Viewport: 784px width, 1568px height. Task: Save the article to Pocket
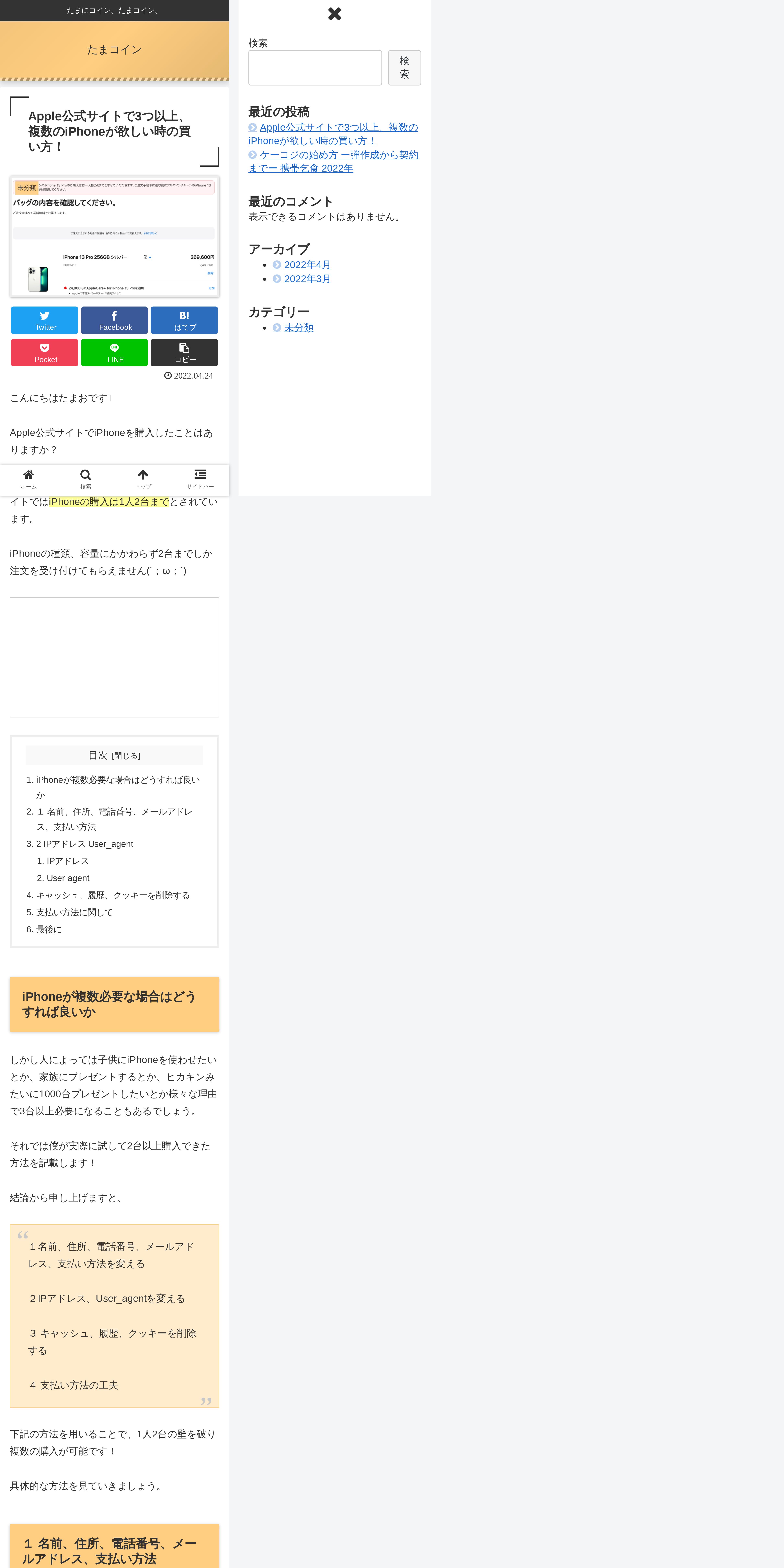pos(44,353)
